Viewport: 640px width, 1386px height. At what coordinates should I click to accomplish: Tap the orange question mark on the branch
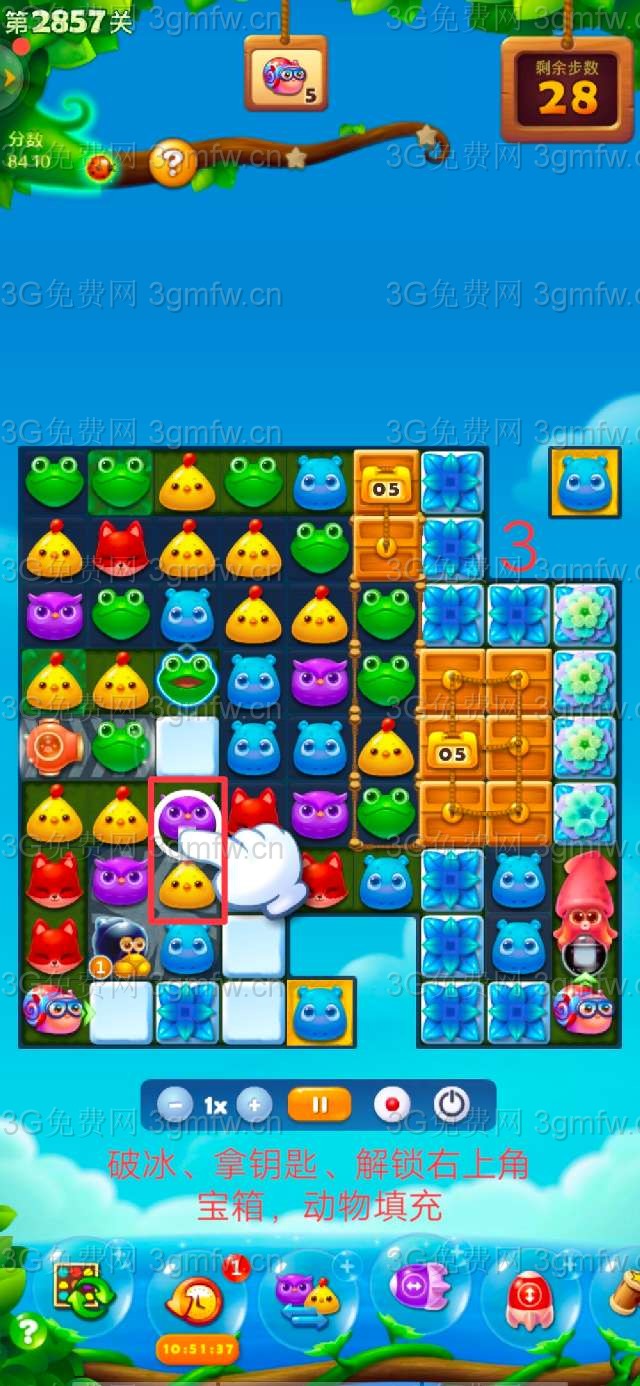pyautogui.click(x=173, y=160)
